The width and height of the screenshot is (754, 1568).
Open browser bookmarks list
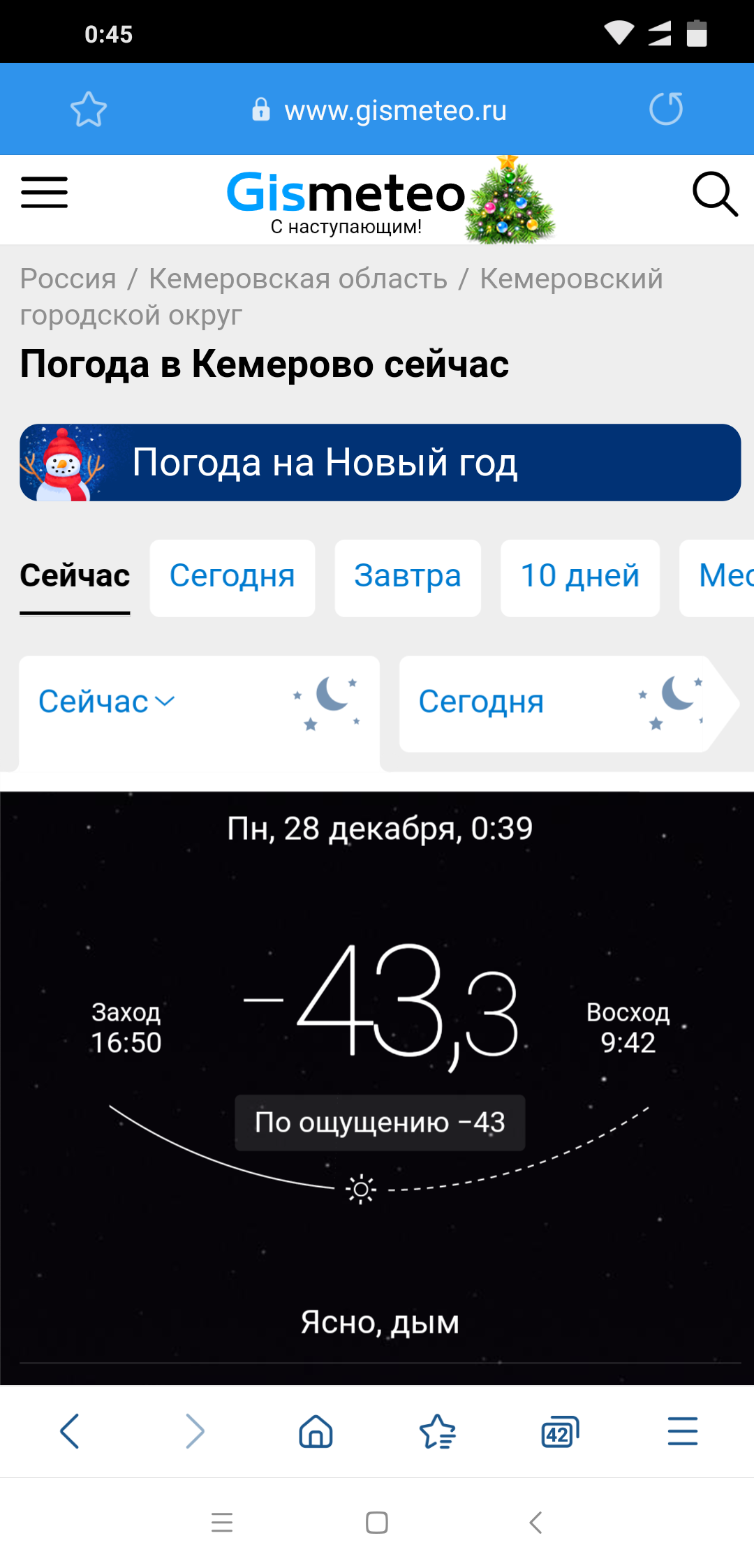pos(438,1431)
